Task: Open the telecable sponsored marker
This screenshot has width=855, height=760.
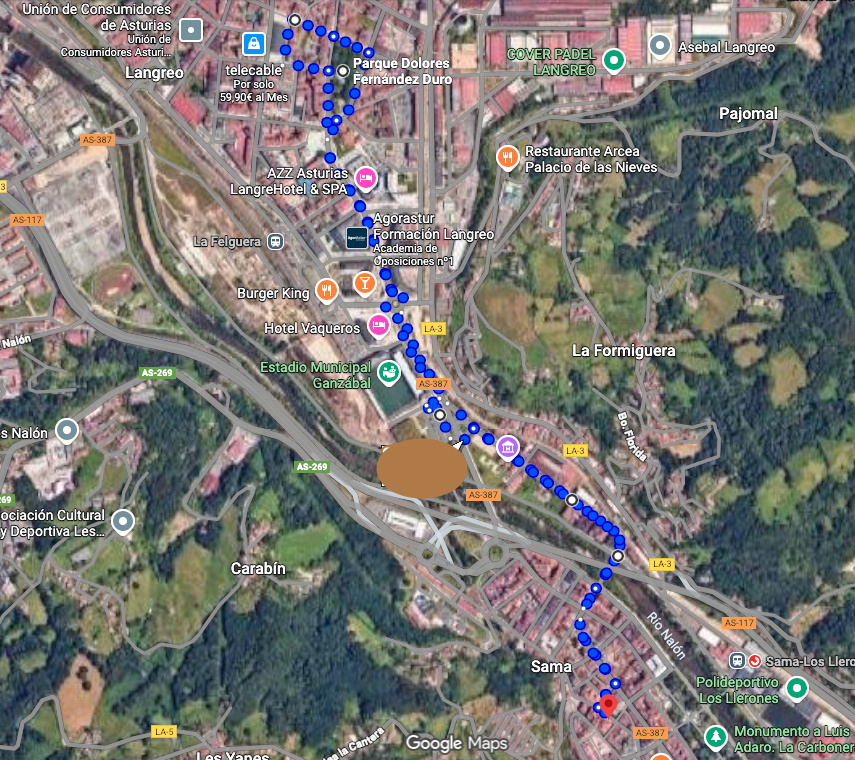Action: click(x=254, y=44)
